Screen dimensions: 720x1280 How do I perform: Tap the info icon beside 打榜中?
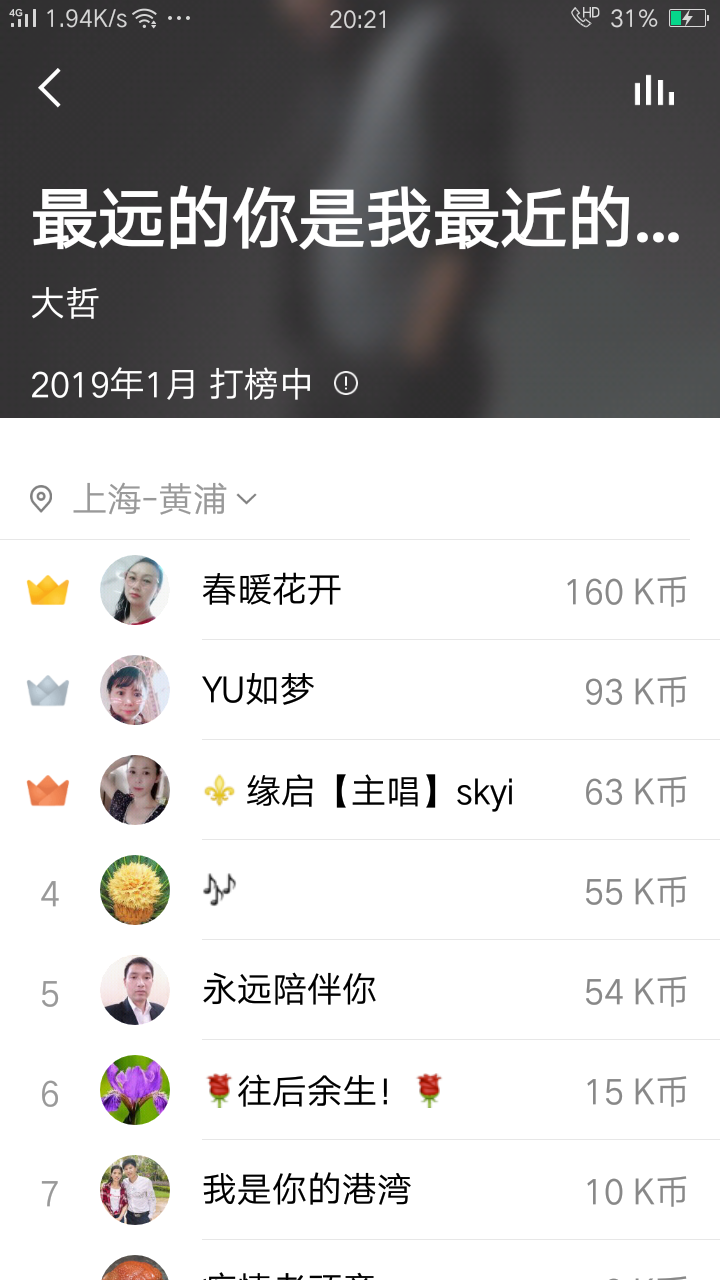346,384
